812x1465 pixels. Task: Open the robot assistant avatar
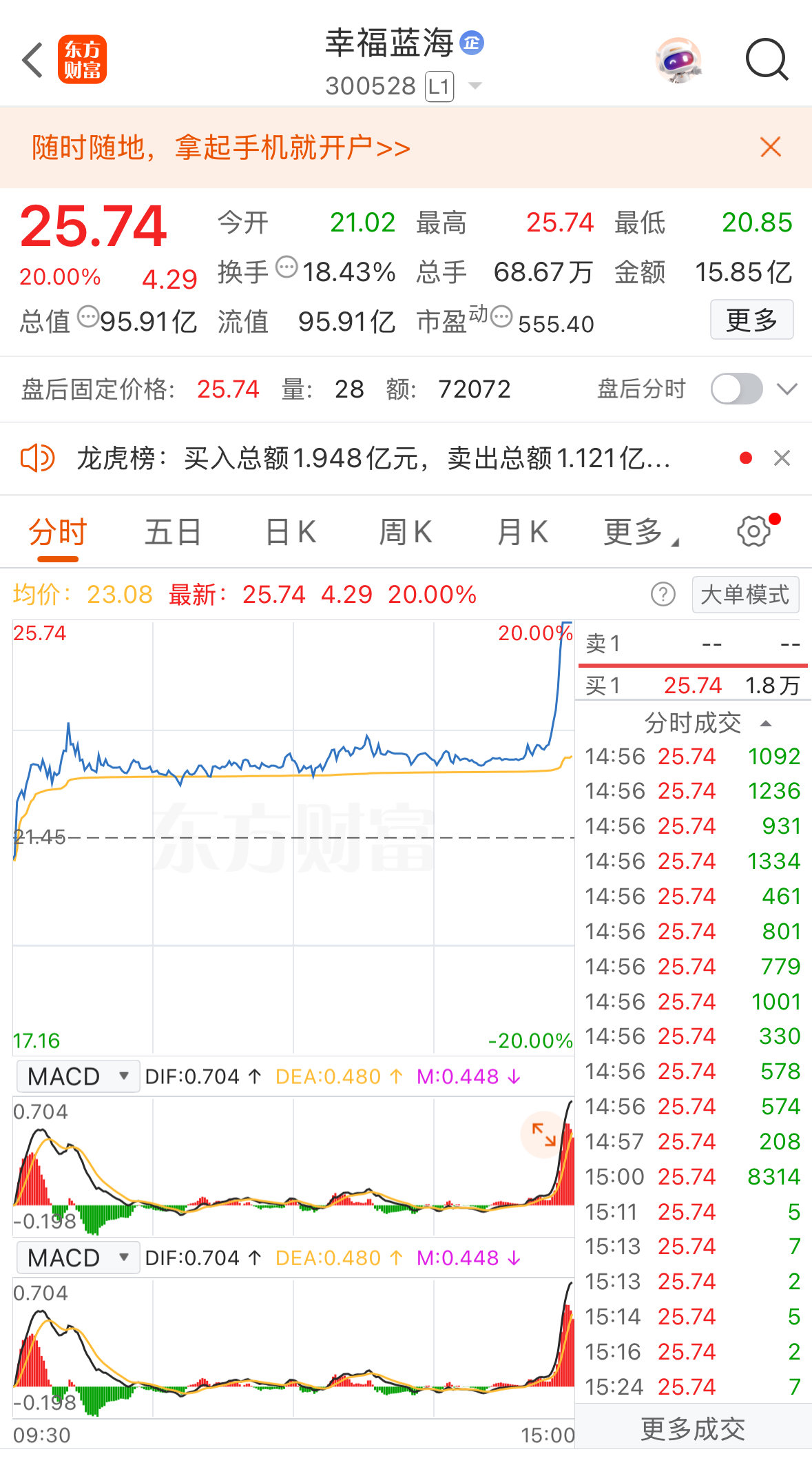pos(678,61)
